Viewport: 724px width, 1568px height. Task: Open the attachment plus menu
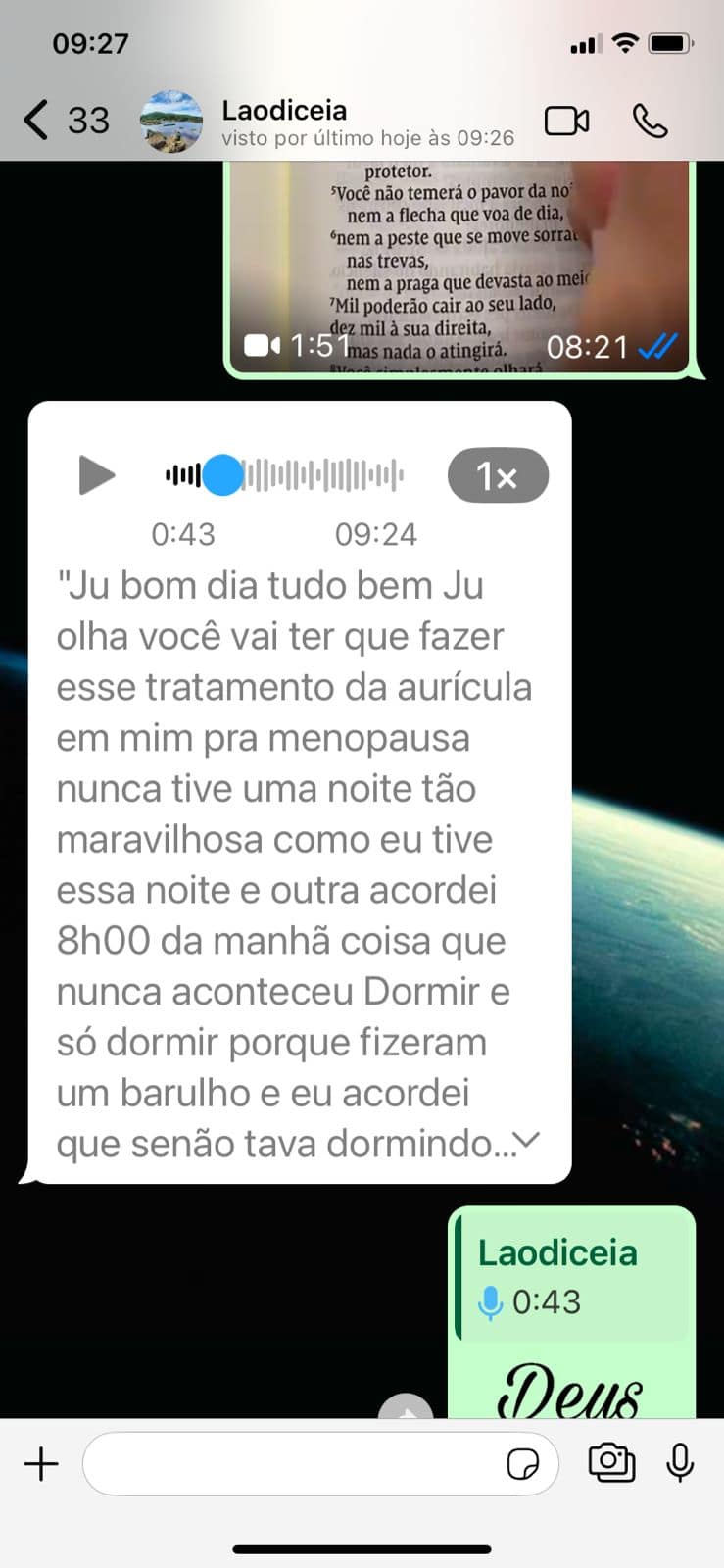pos(41,1464)
